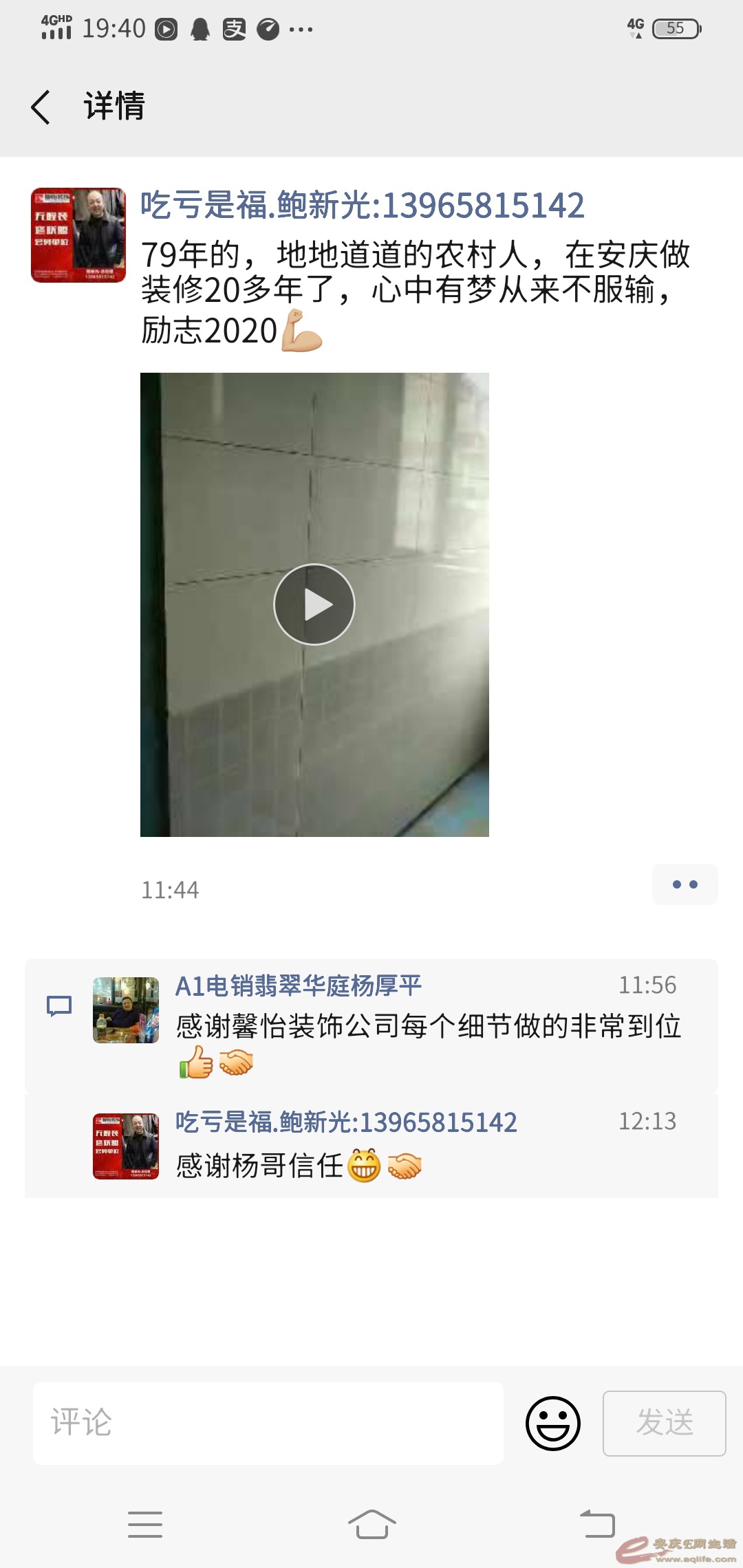Go back from the 详情 page
Viewport: 743px width, 1568px height.
coord(41,107)
